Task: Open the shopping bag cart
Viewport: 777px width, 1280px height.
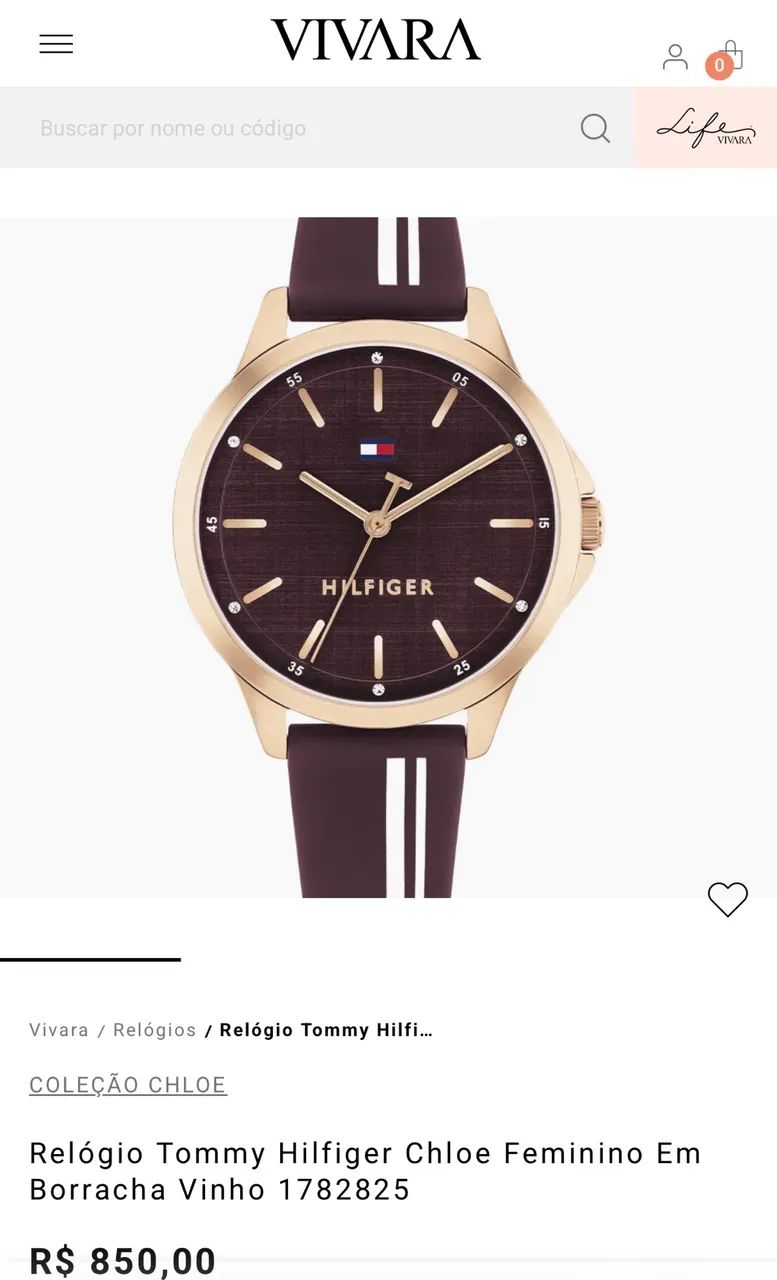Action: 727,59
